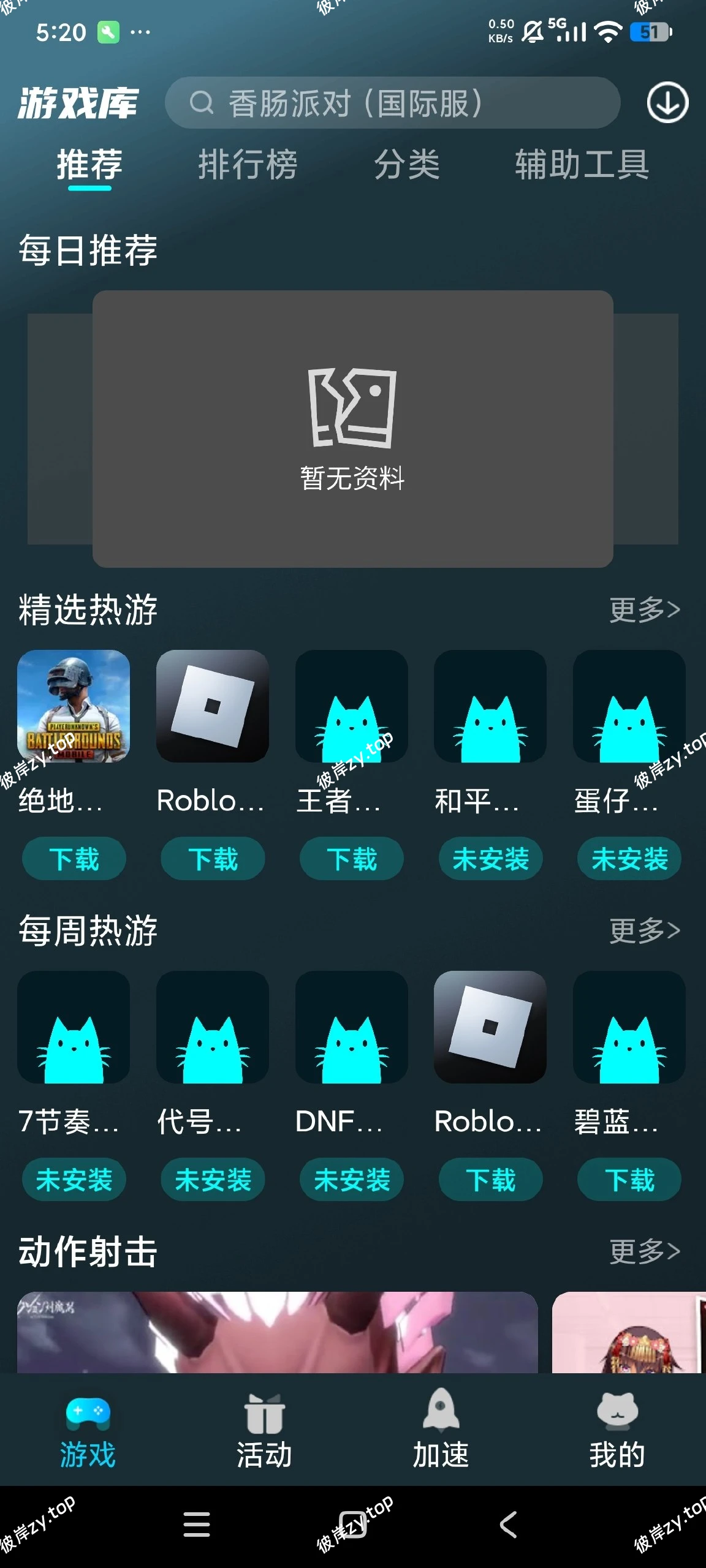View more games in 每周热游
Viewport: 706px width, 1568px height.
tap(644, 930)
